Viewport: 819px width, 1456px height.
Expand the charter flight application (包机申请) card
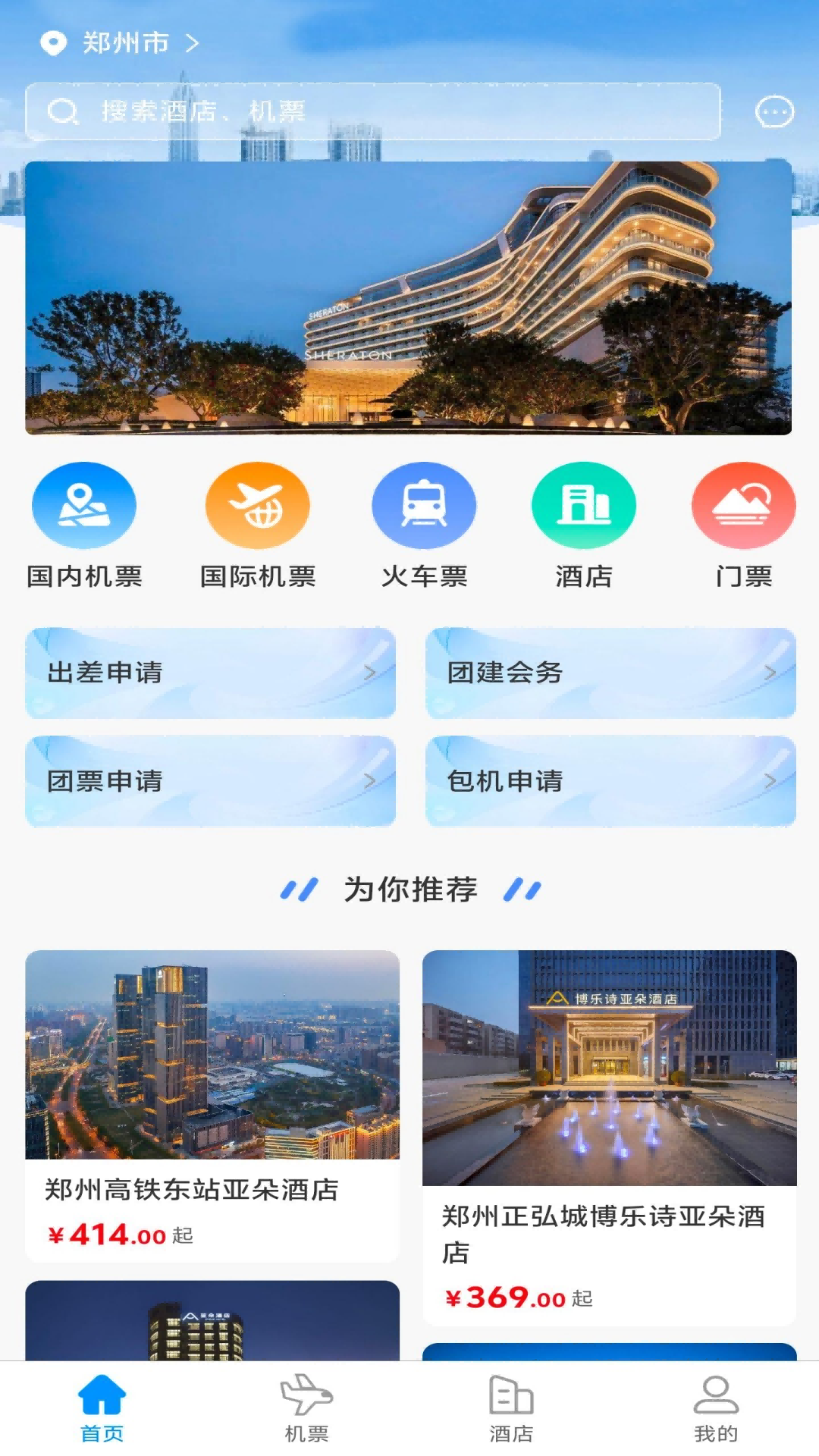tap(610, 780)
